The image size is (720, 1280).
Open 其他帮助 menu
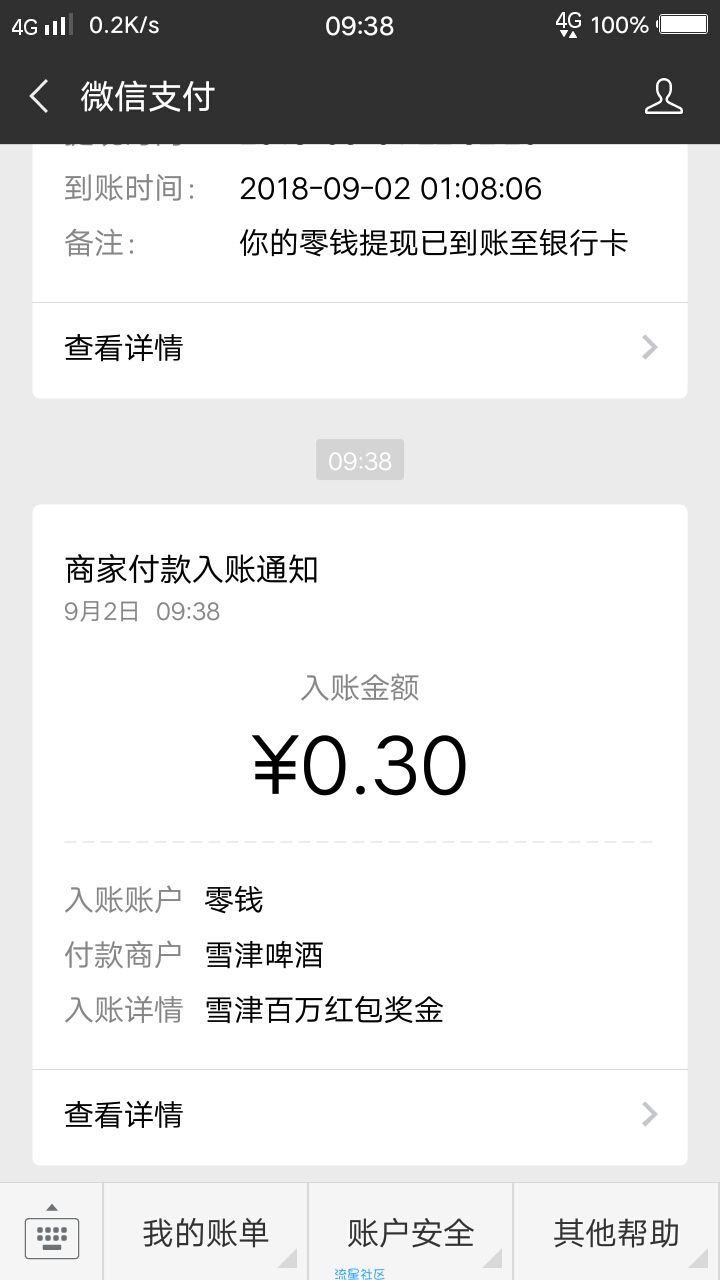617,1232
